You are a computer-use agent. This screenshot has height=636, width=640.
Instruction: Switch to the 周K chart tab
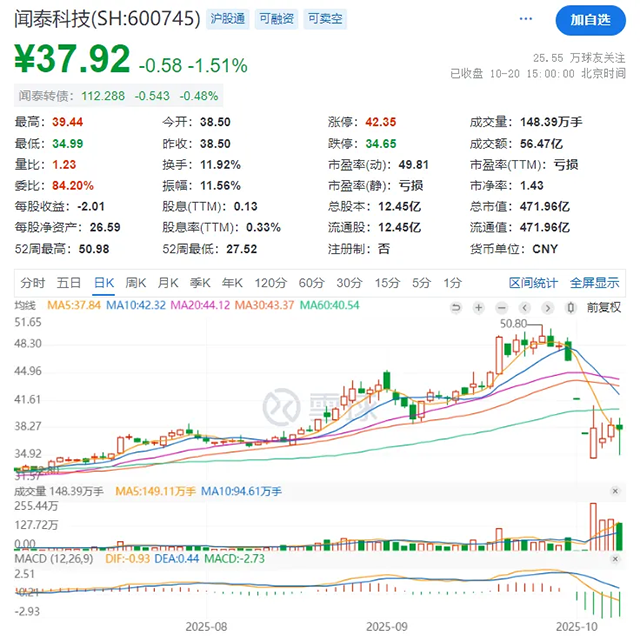pos(137,283)
